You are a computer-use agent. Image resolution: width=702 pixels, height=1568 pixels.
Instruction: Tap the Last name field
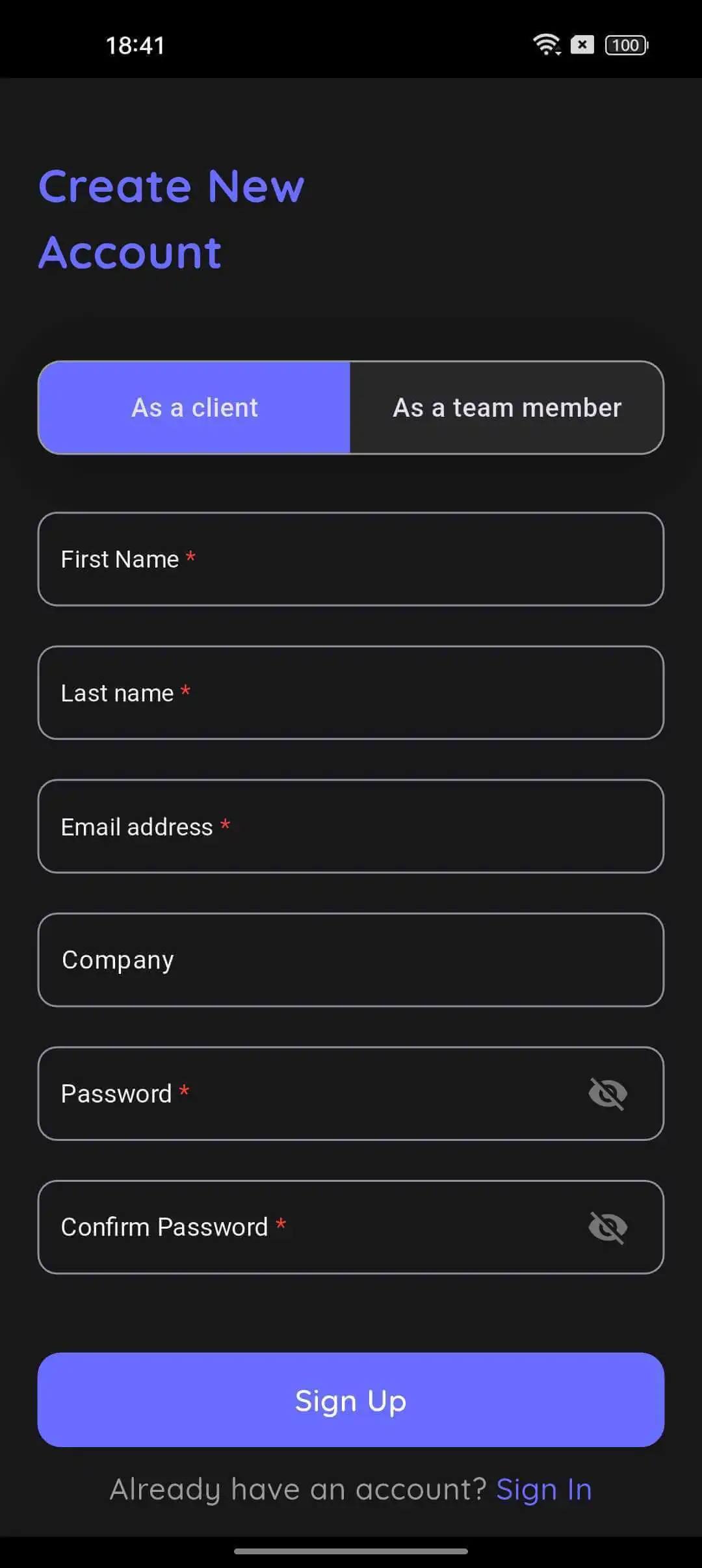point(350,692)
